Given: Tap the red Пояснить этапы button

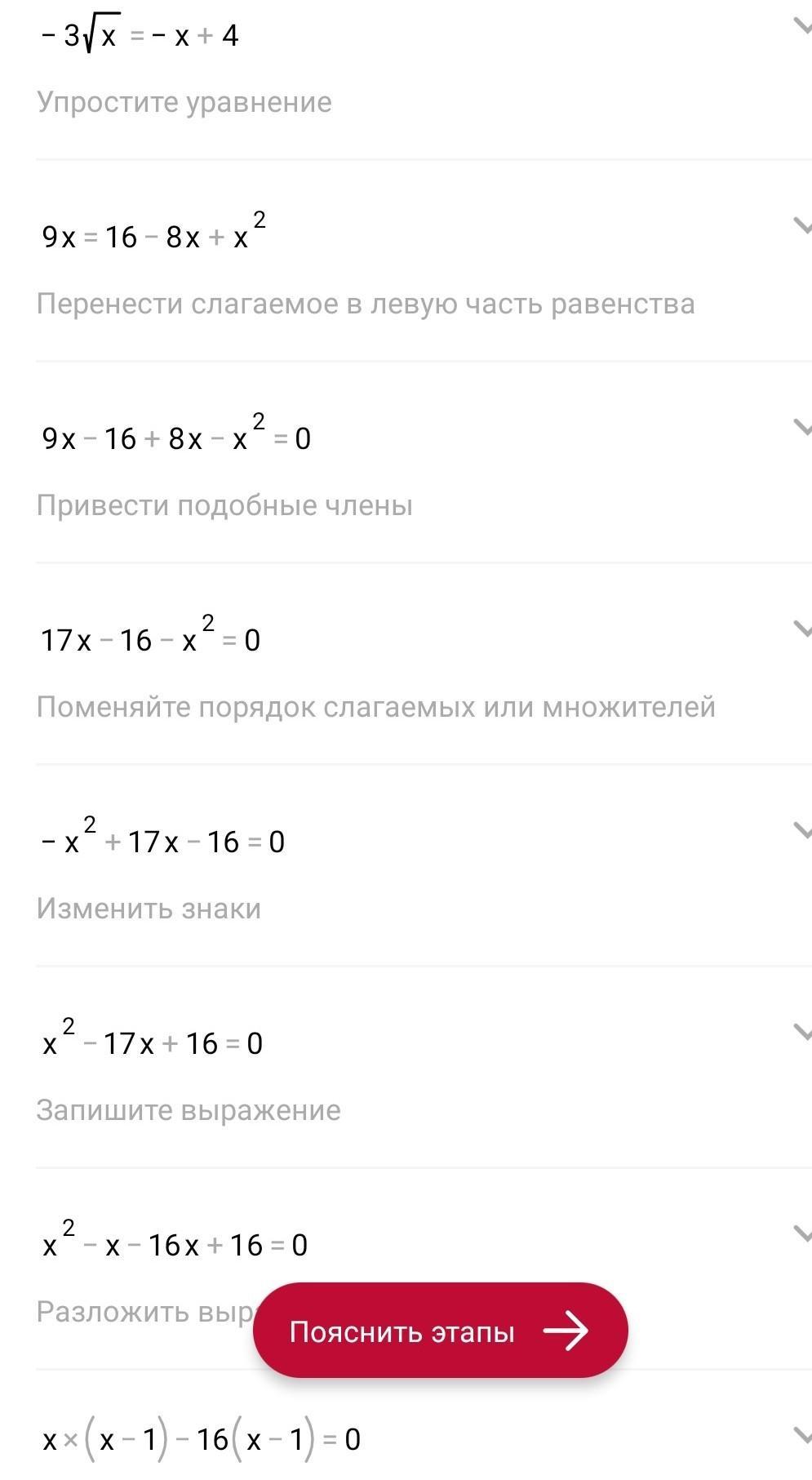Looking at the screenshot, I should click(440, 1331).
